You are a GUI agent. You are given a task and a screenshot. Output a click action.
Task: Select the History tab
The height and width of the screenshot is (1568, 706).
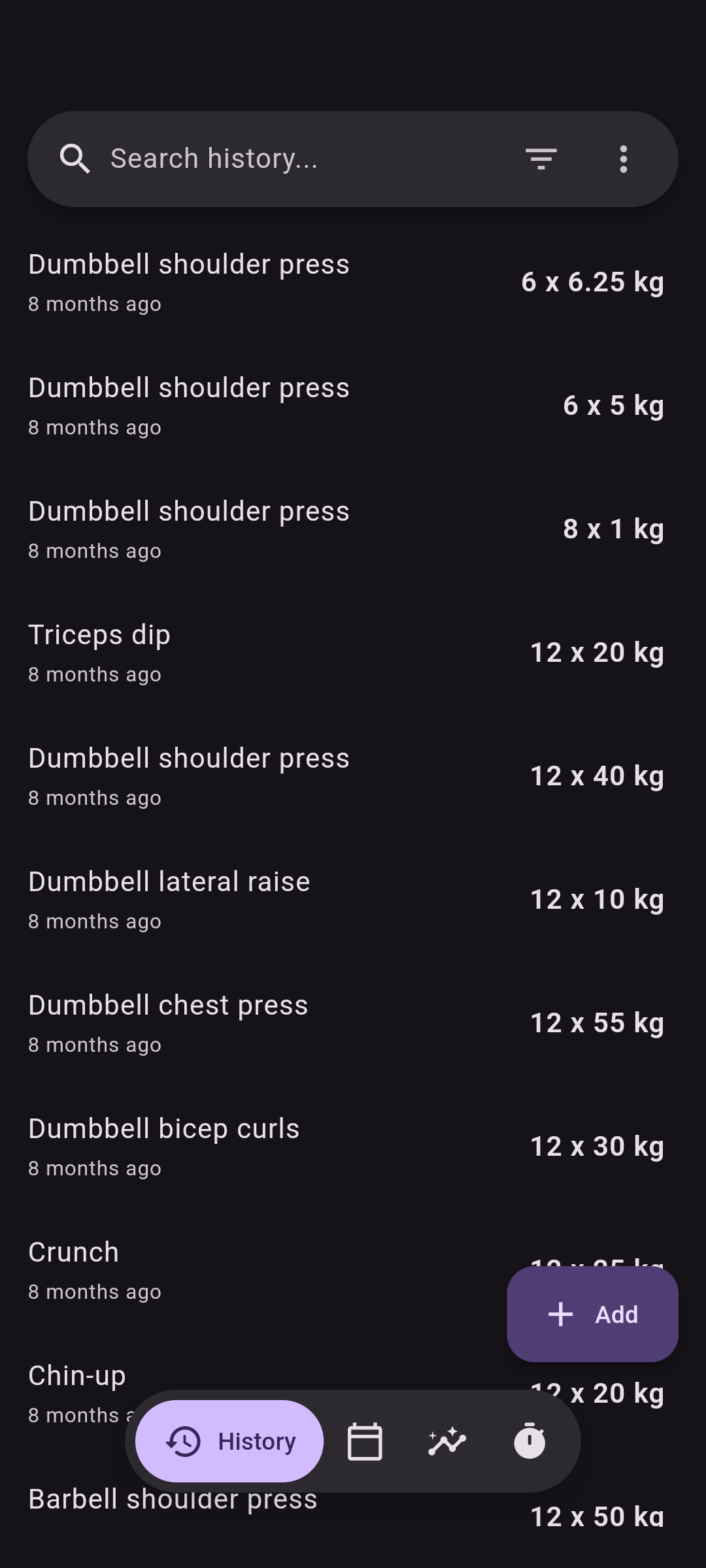(x=229, y=1441)
